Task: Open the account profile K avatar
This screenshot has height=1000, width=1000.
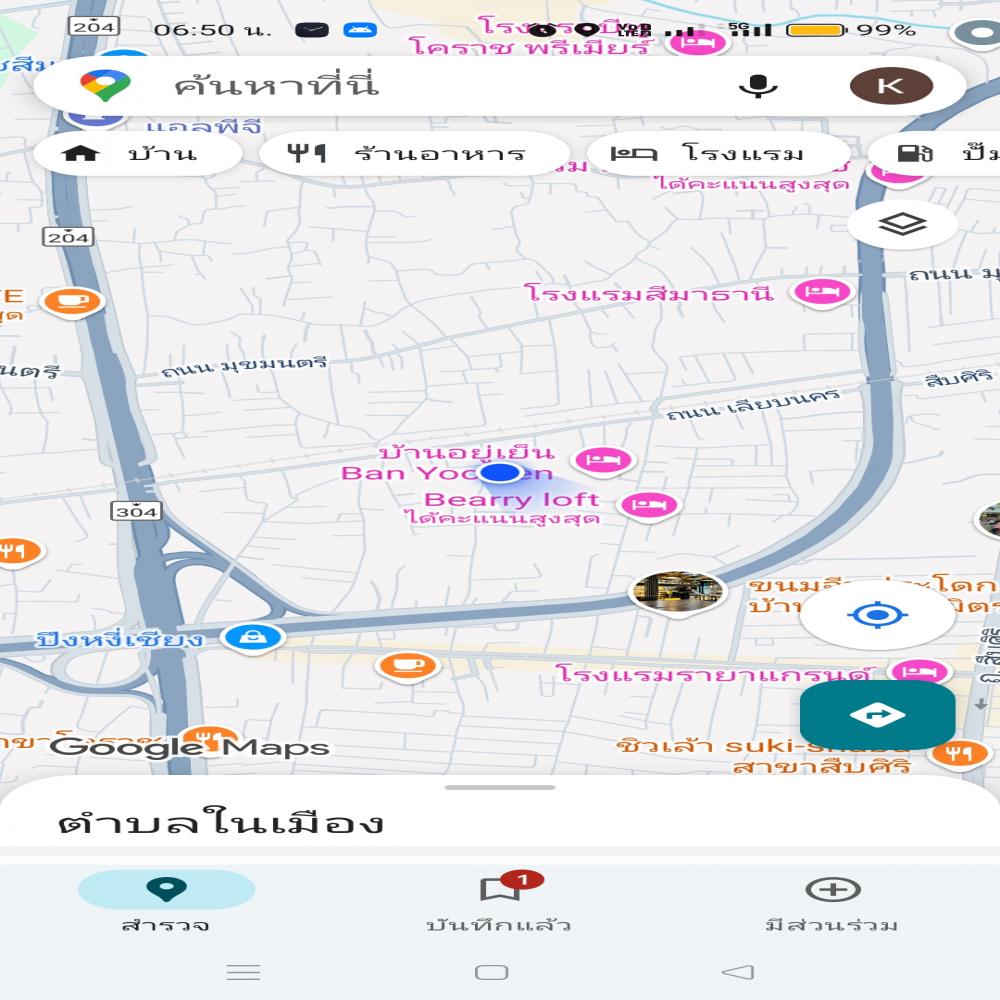Action: [890, 86]
